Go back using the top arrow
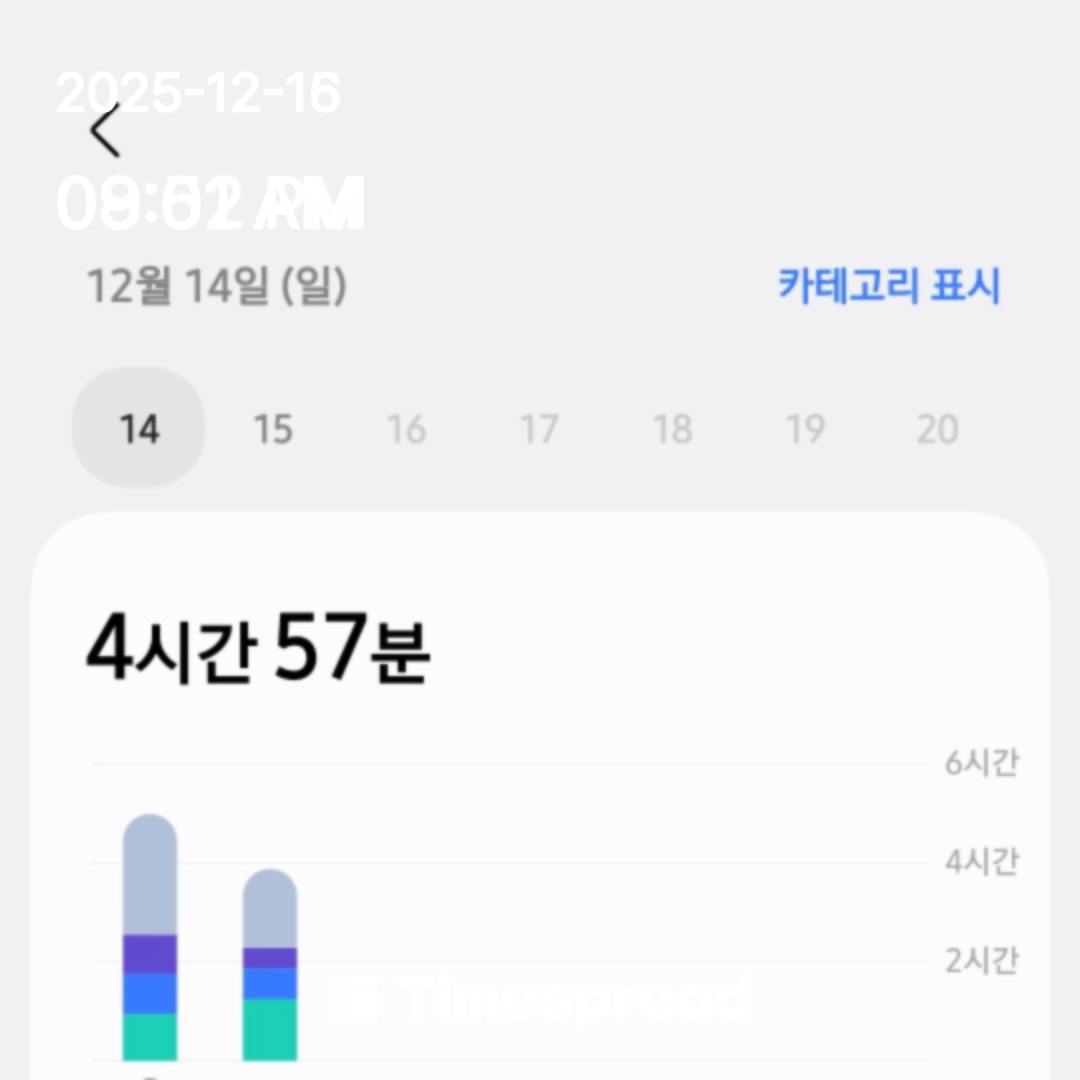 point(105,131)
